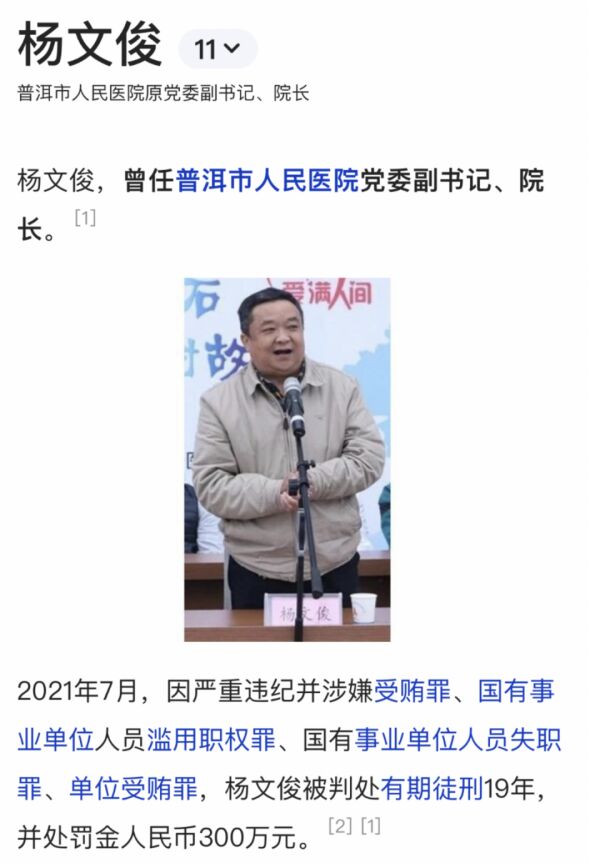The height and width of the screenshot is (863, 600).
Task: Follow the 滥用职权罪 link
Action: (x=210, y=740)
